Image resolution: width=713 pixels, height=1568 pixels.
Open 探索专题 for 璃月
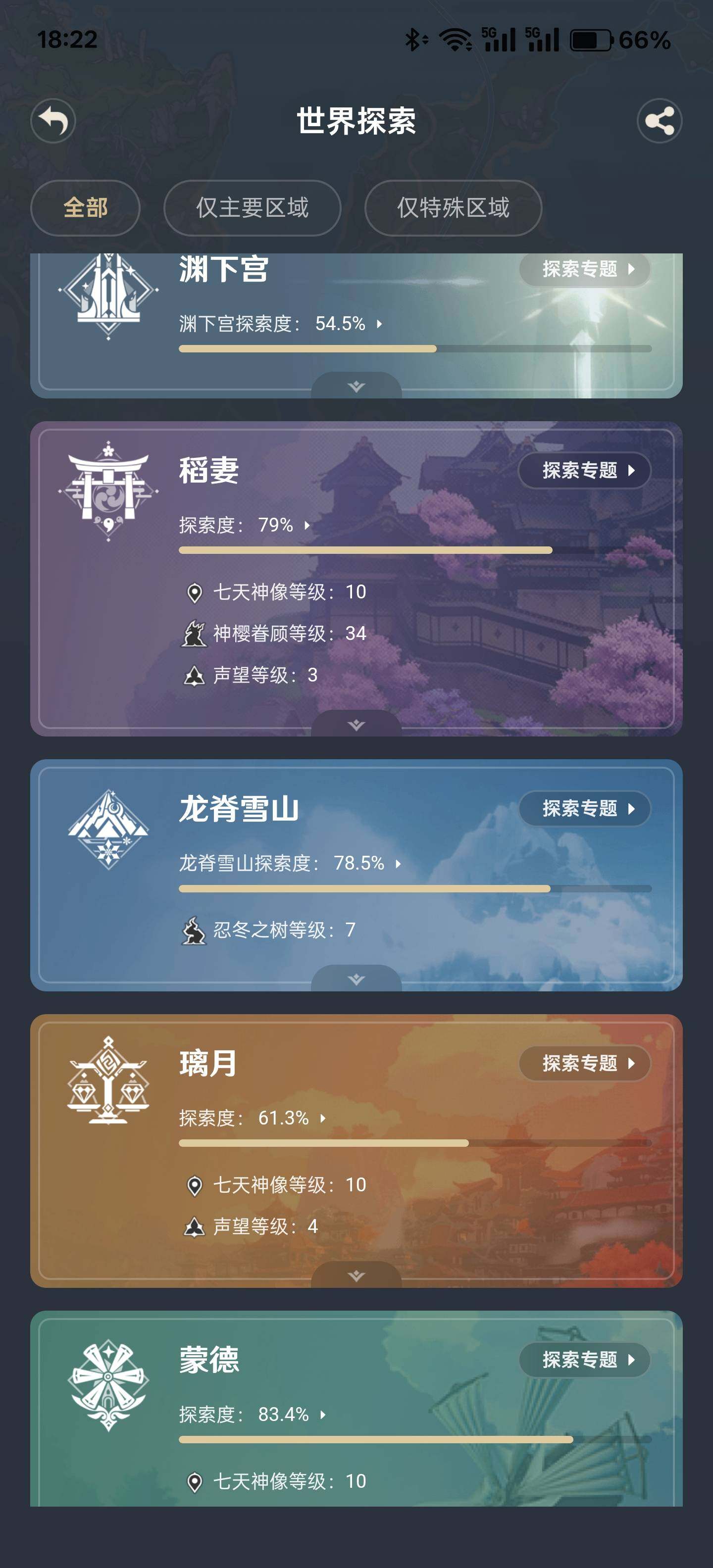[585, 1063]
